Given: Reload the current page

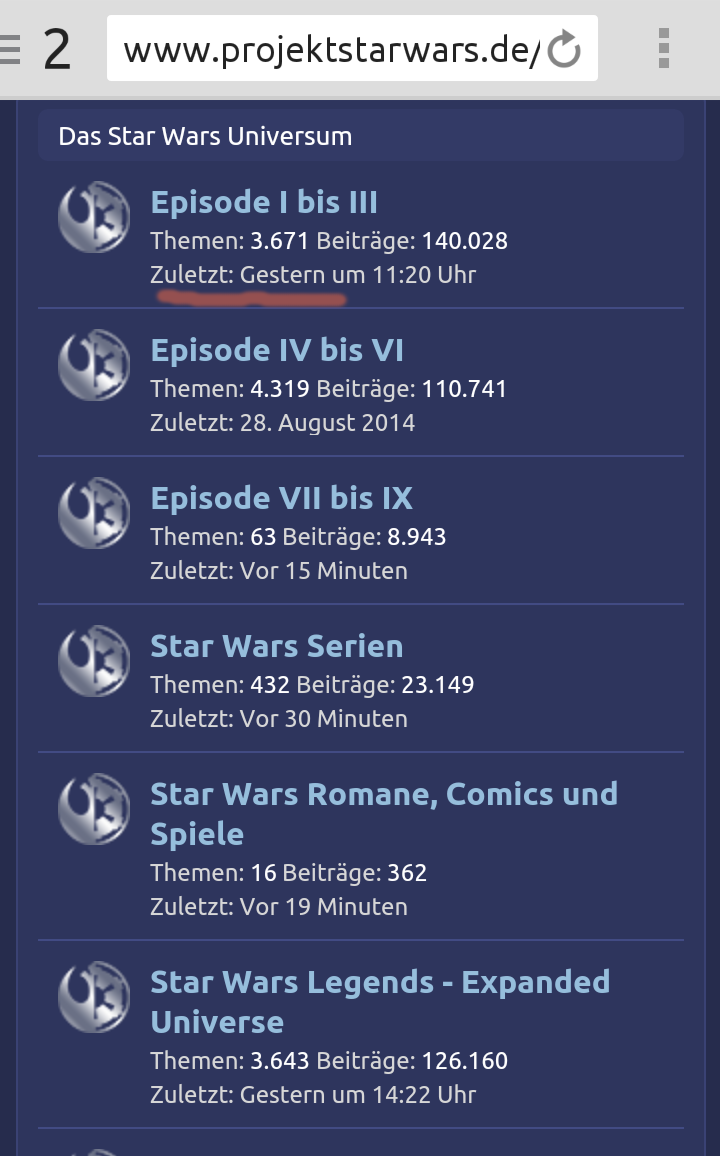Looking at the screenshot, I should click(x=565, y=49).
